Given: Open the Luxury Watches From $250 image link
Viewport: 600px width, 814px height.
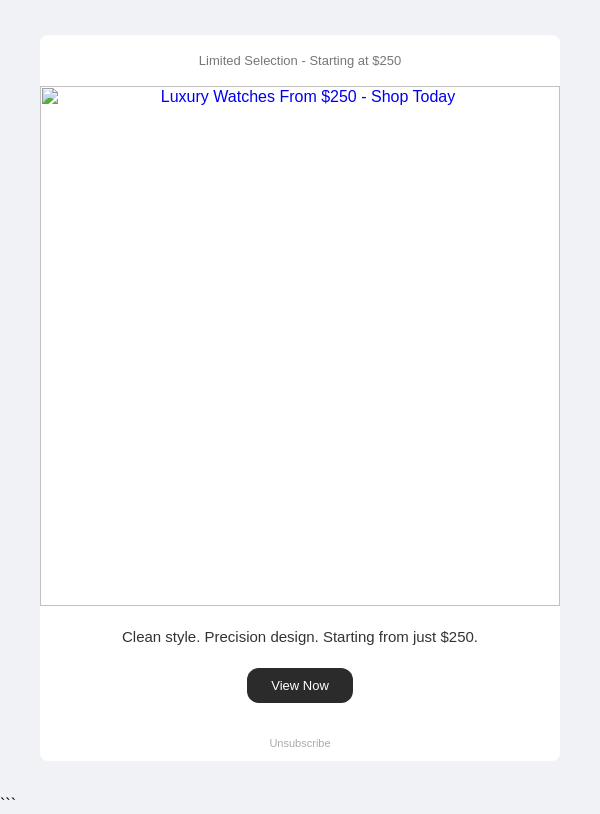Looking at the screenshot, I should [x=300, y=345].
